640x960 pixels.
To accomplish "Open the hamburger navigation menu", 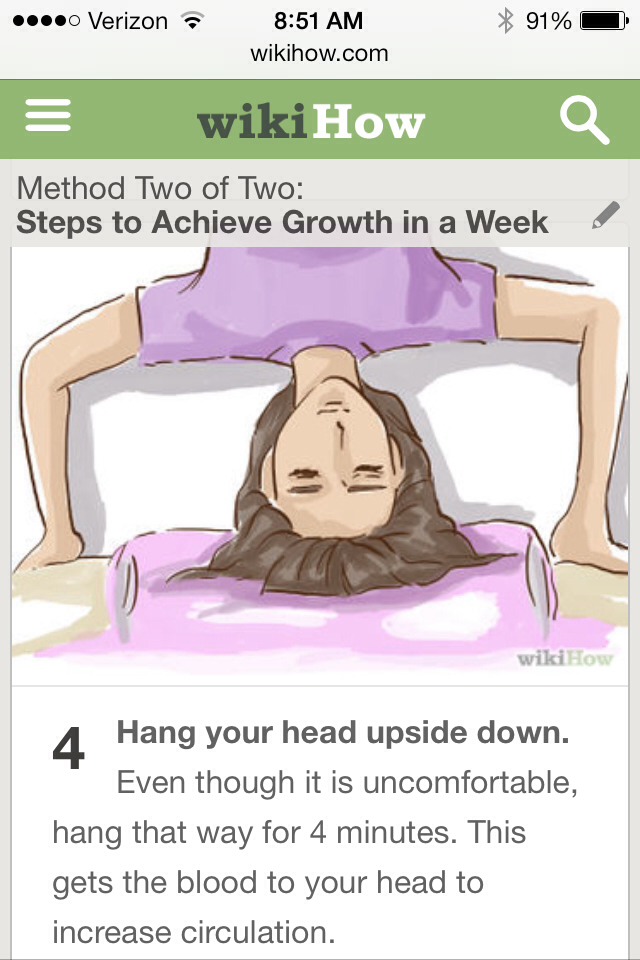I will click(x=48, y=118).
